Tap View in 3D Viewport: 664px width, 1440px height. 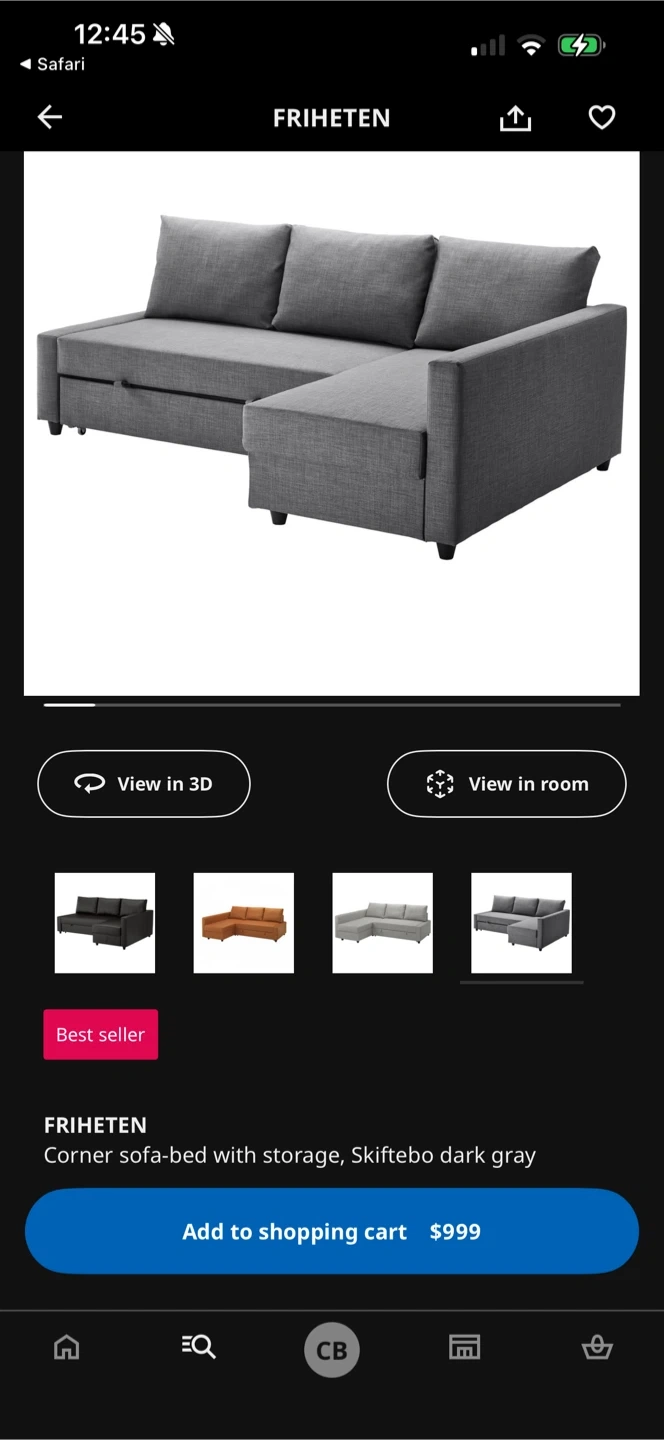click(144, 784)
